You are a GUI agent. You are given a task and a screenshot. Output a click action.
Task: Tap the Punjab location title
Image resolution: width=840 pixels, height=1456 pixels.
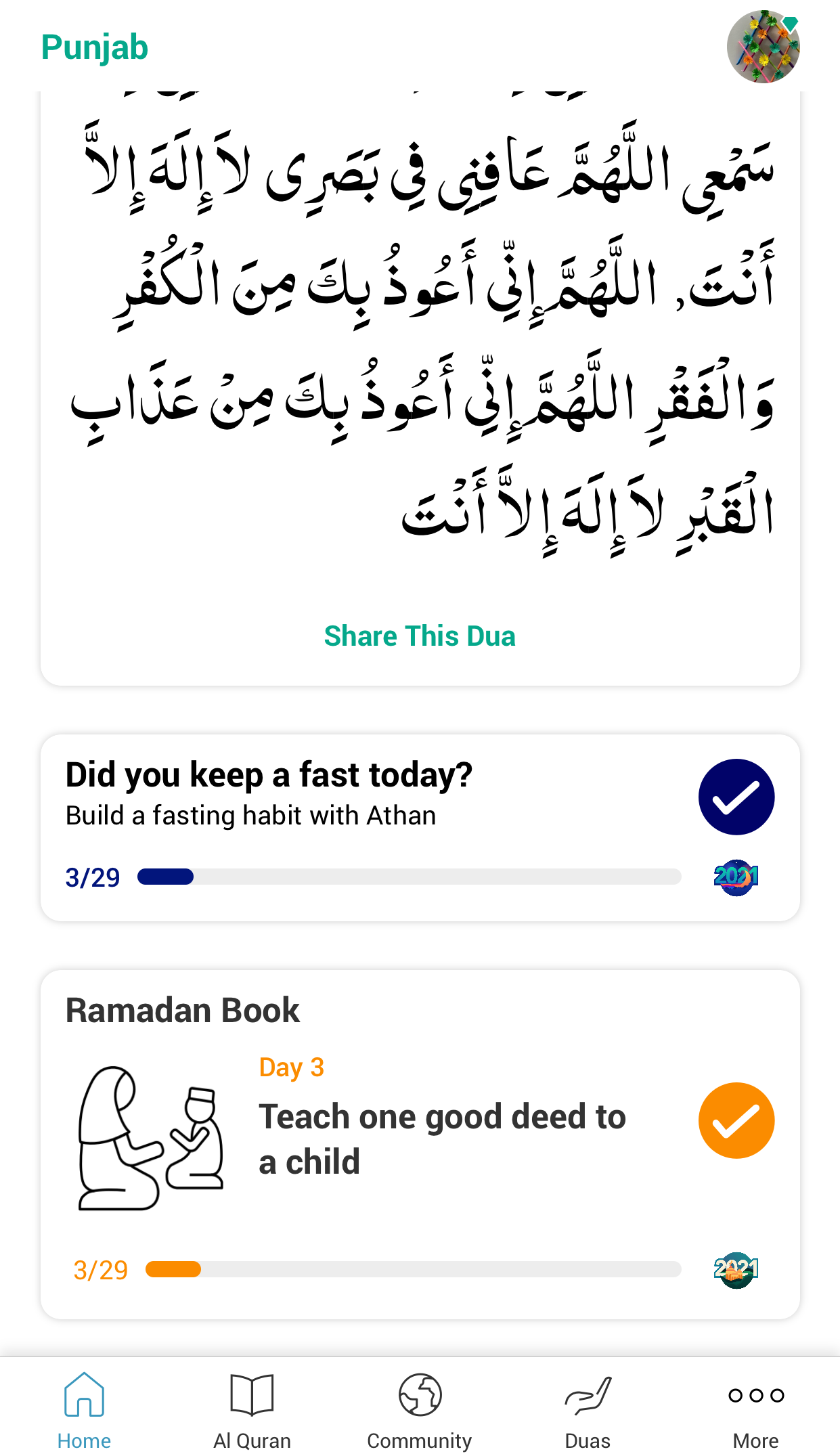pyautogui.click(x=95, y=47)
